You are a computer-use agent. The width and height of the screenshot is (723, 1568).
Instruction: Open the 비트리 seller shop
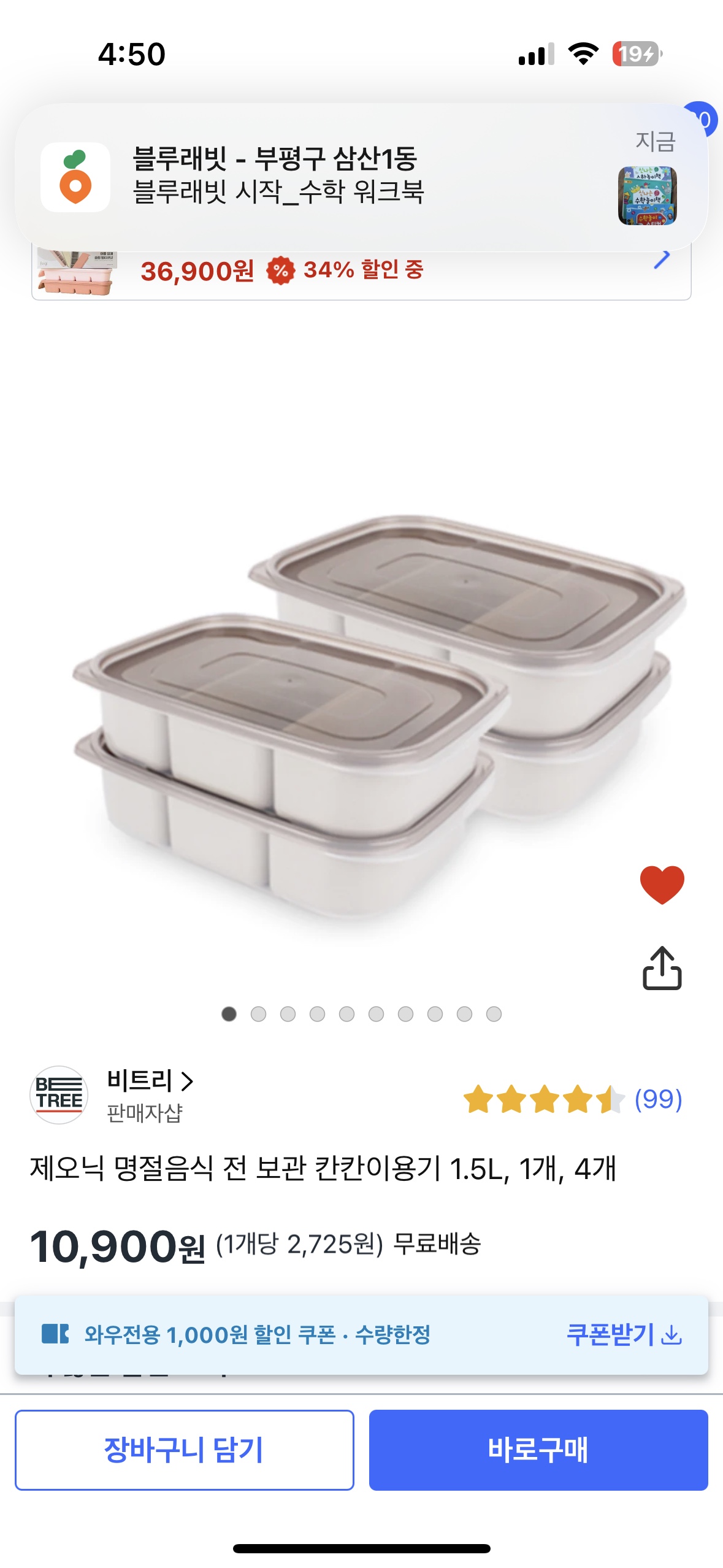150,1082
